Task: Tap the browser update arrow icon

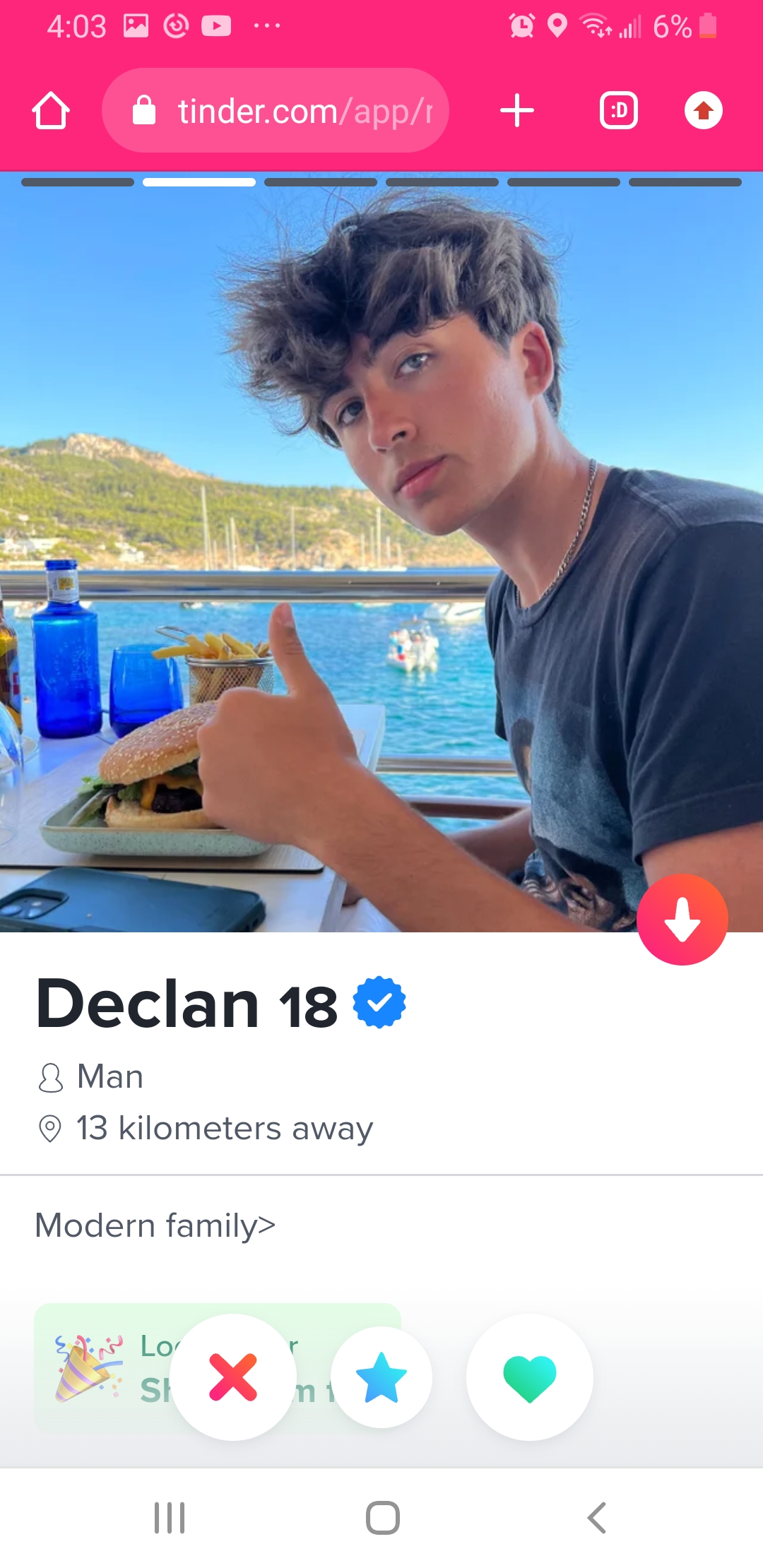Action: (703, 111)
